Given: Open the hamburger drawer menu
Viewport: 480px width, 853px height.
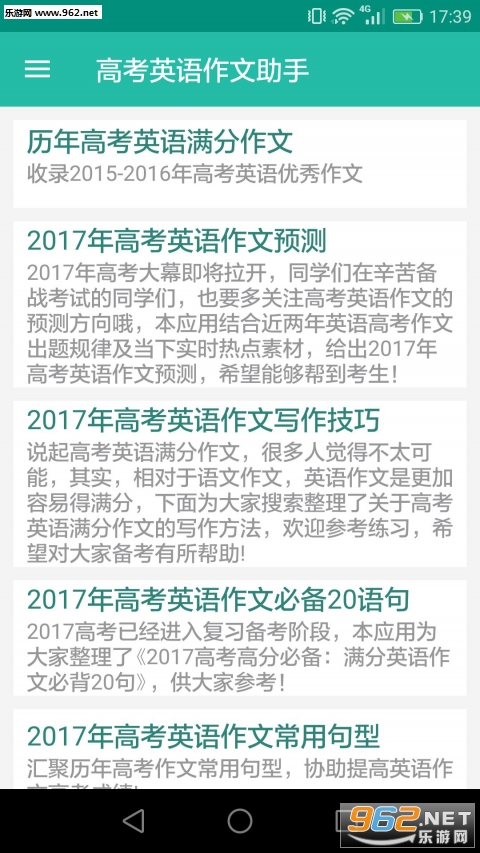Looking at the screenshot, I should [38, 69].
